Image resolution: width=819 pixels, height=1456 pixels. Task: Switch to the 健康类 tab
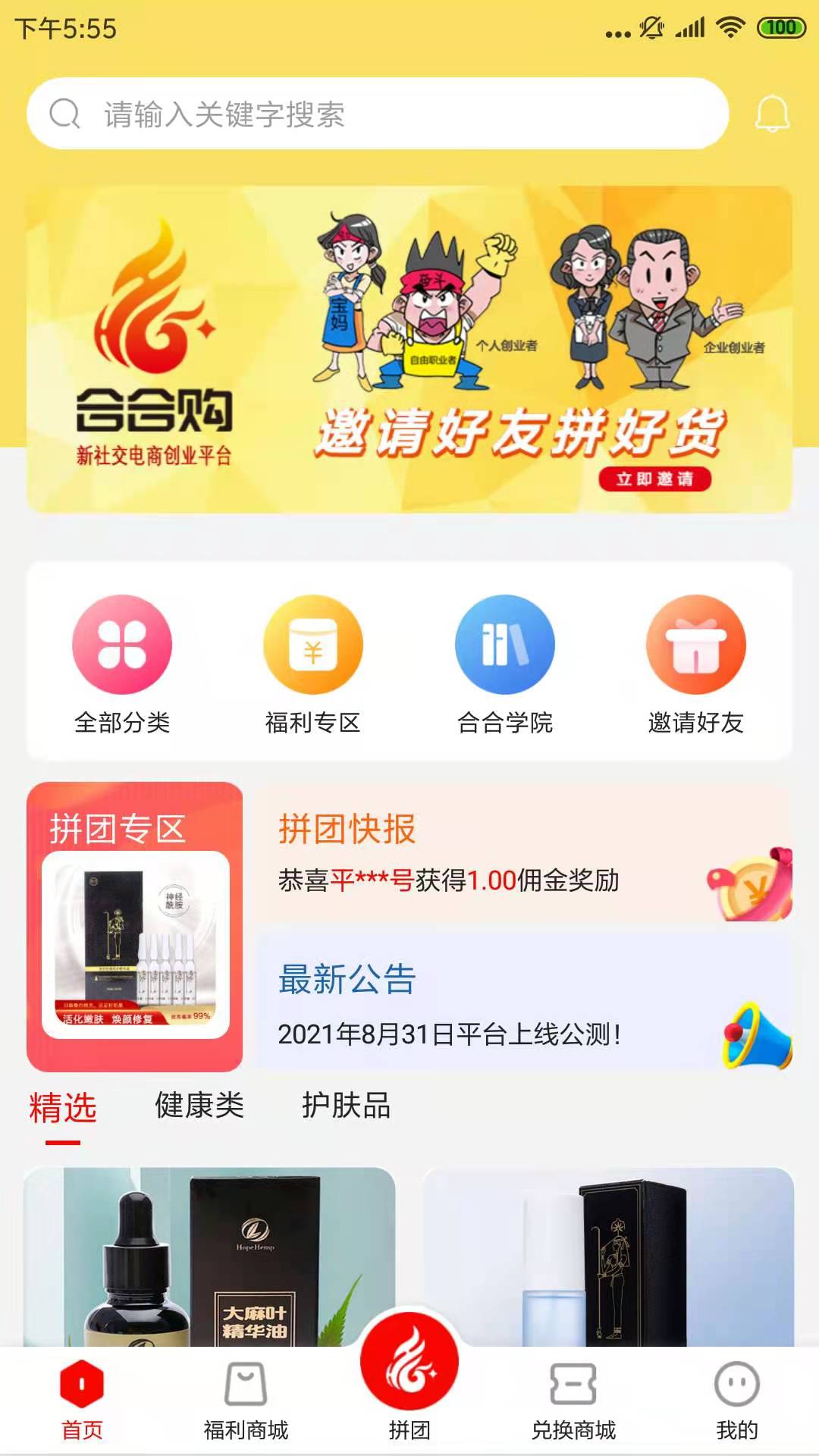tap(199, 1106)
